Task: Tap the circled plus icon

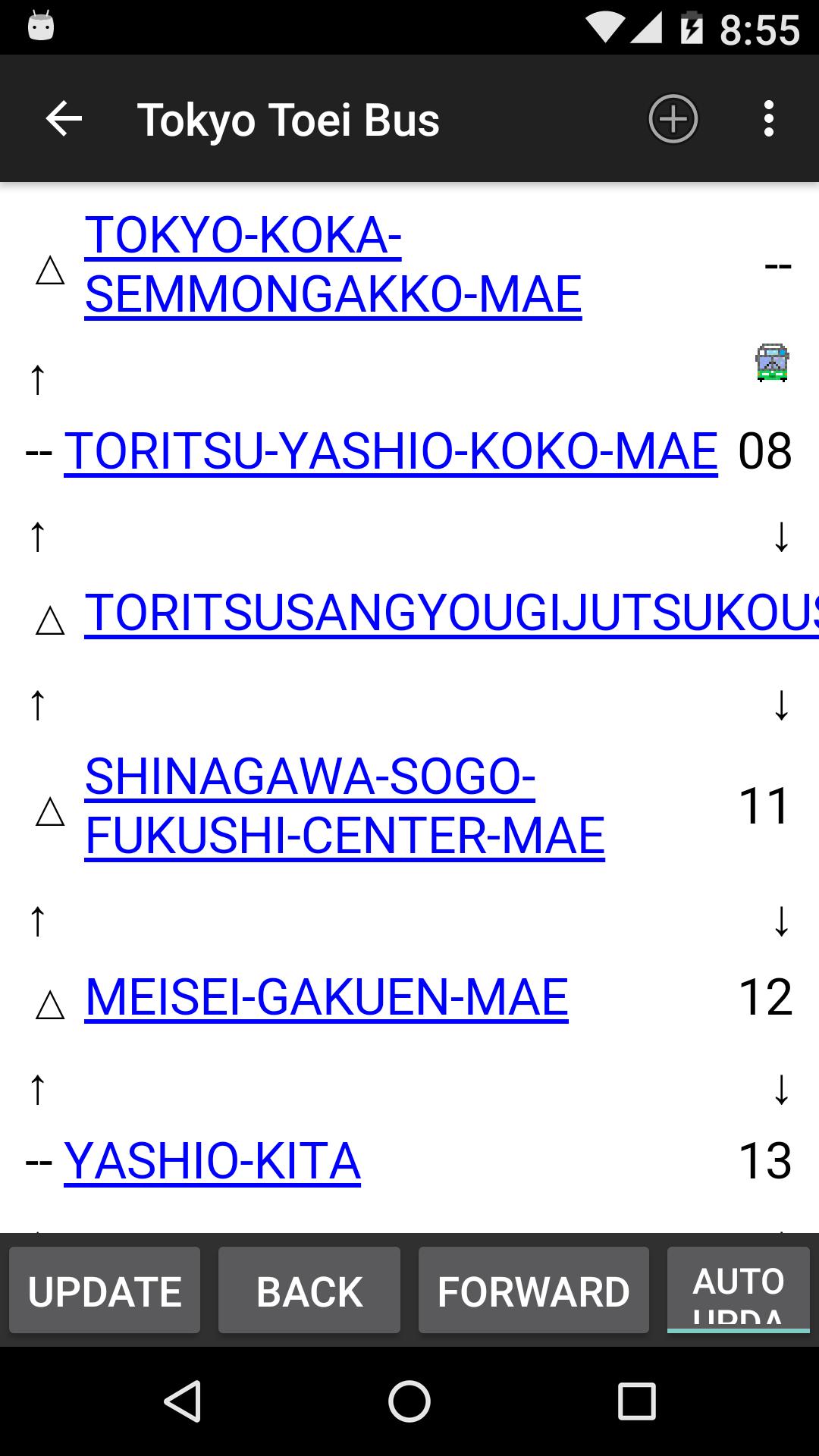Action: click(x=673, y=119)
